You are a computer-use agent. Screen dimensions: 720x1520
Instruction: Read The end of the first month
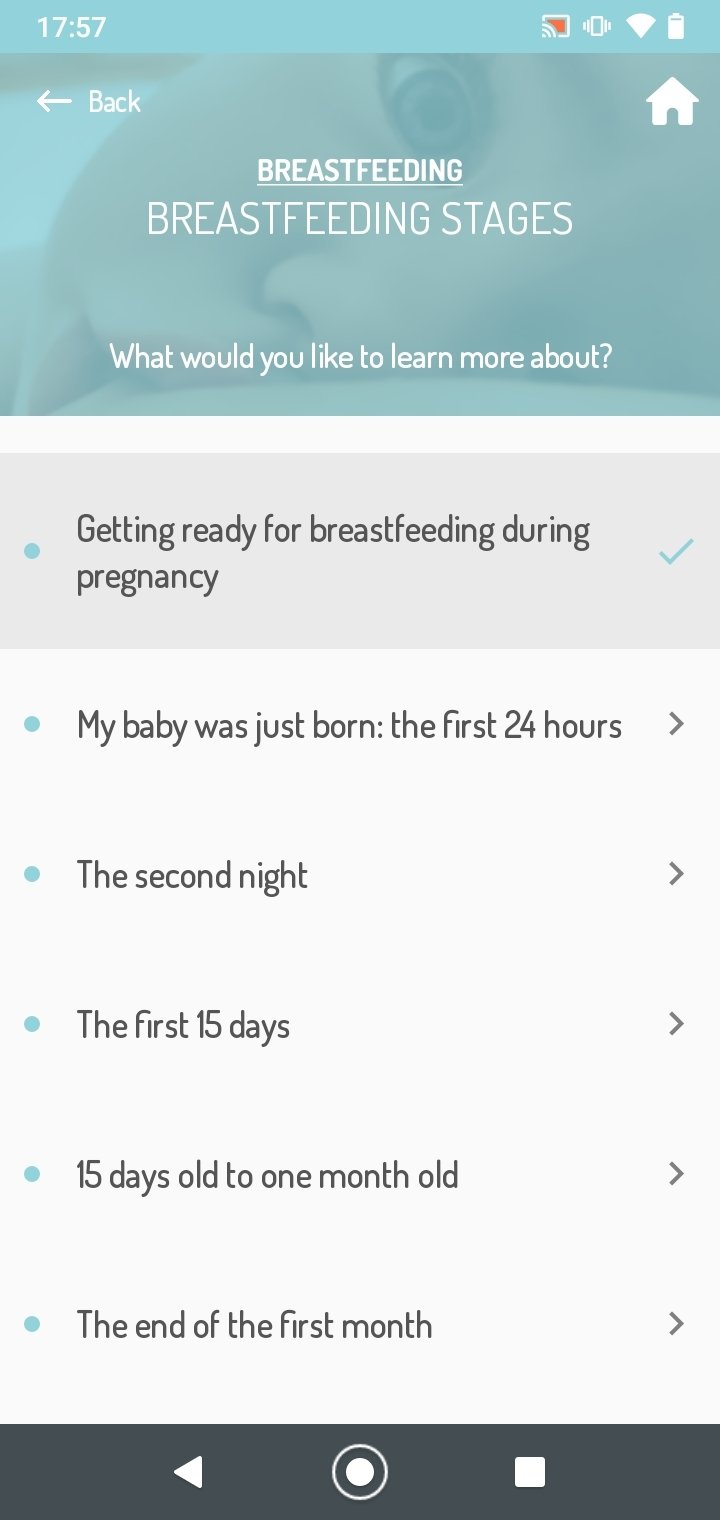(x=360, y=1325)
